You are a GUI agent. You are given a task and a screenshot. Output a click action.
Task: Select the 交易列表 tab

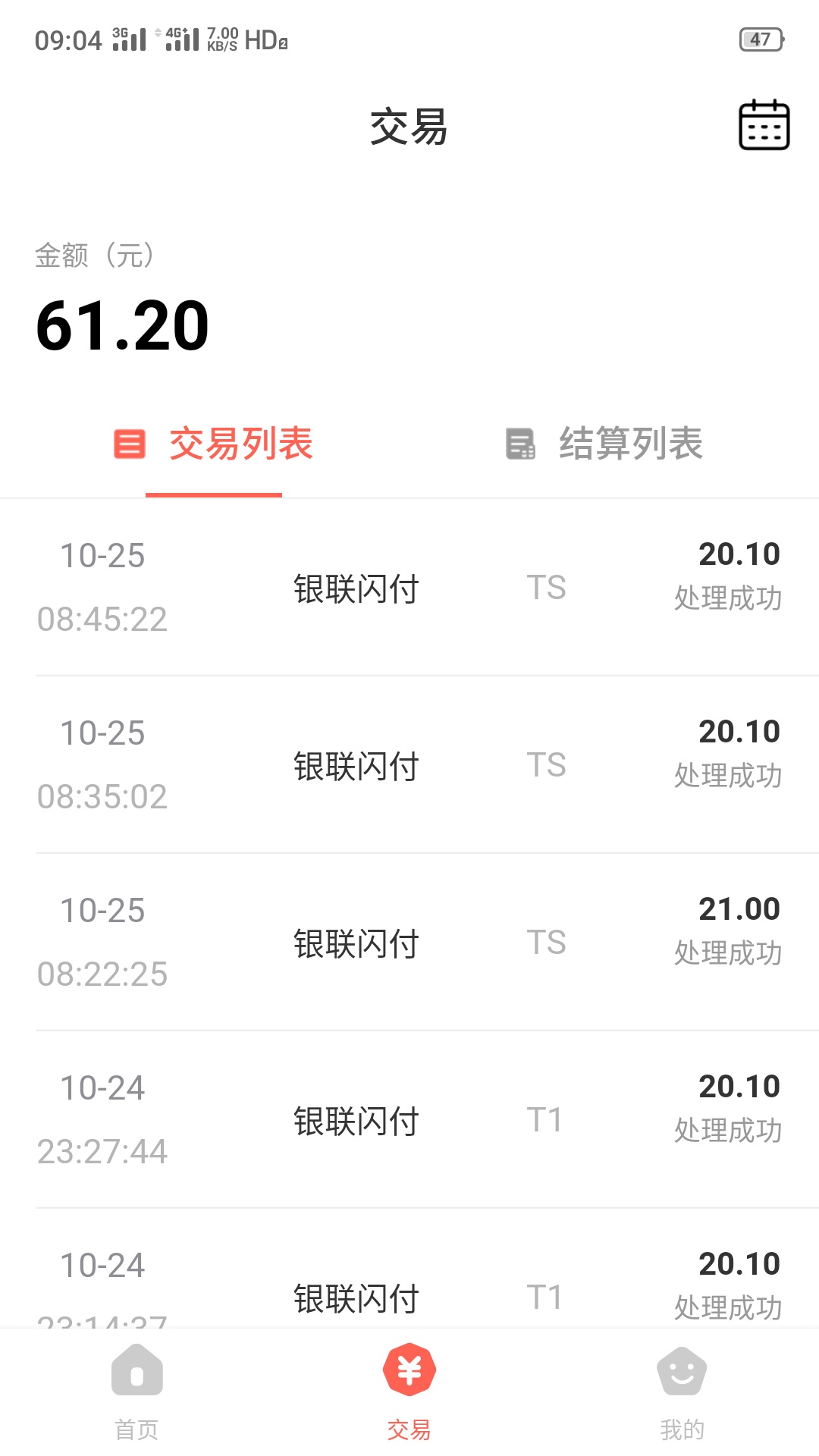click(x=214, y=444)
